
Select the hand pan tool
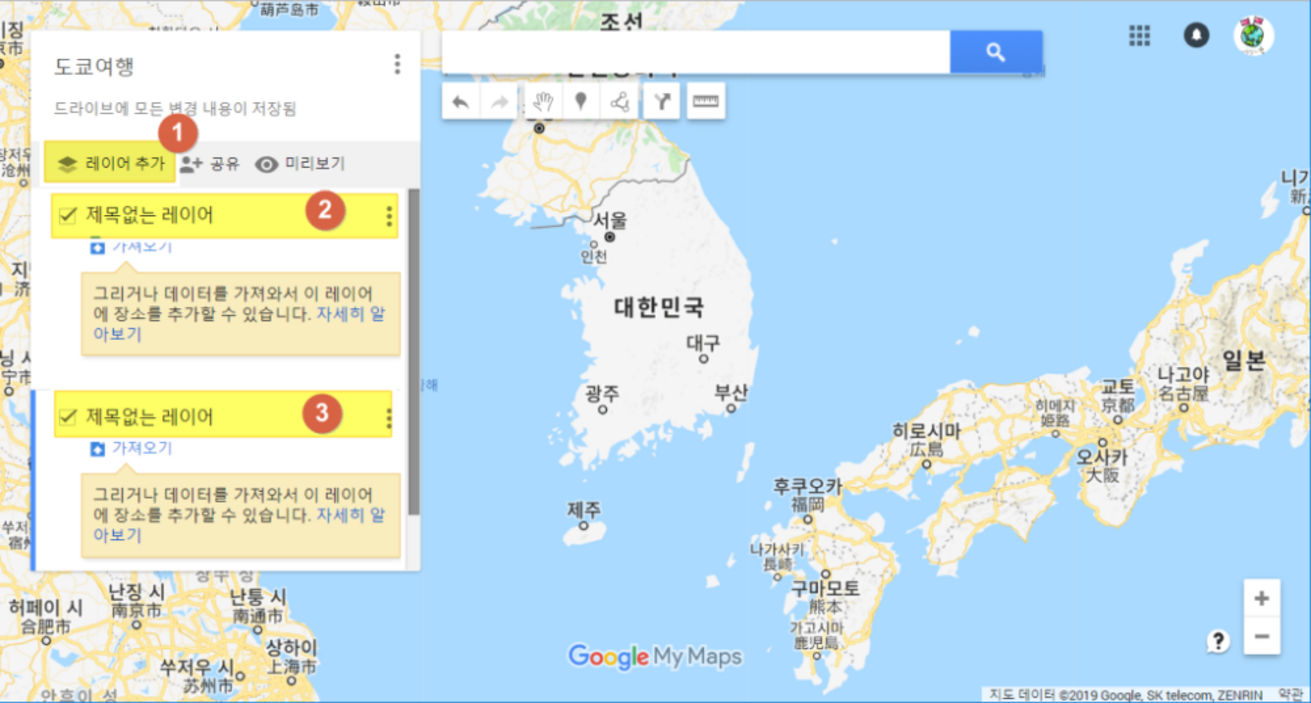(542, 101)
